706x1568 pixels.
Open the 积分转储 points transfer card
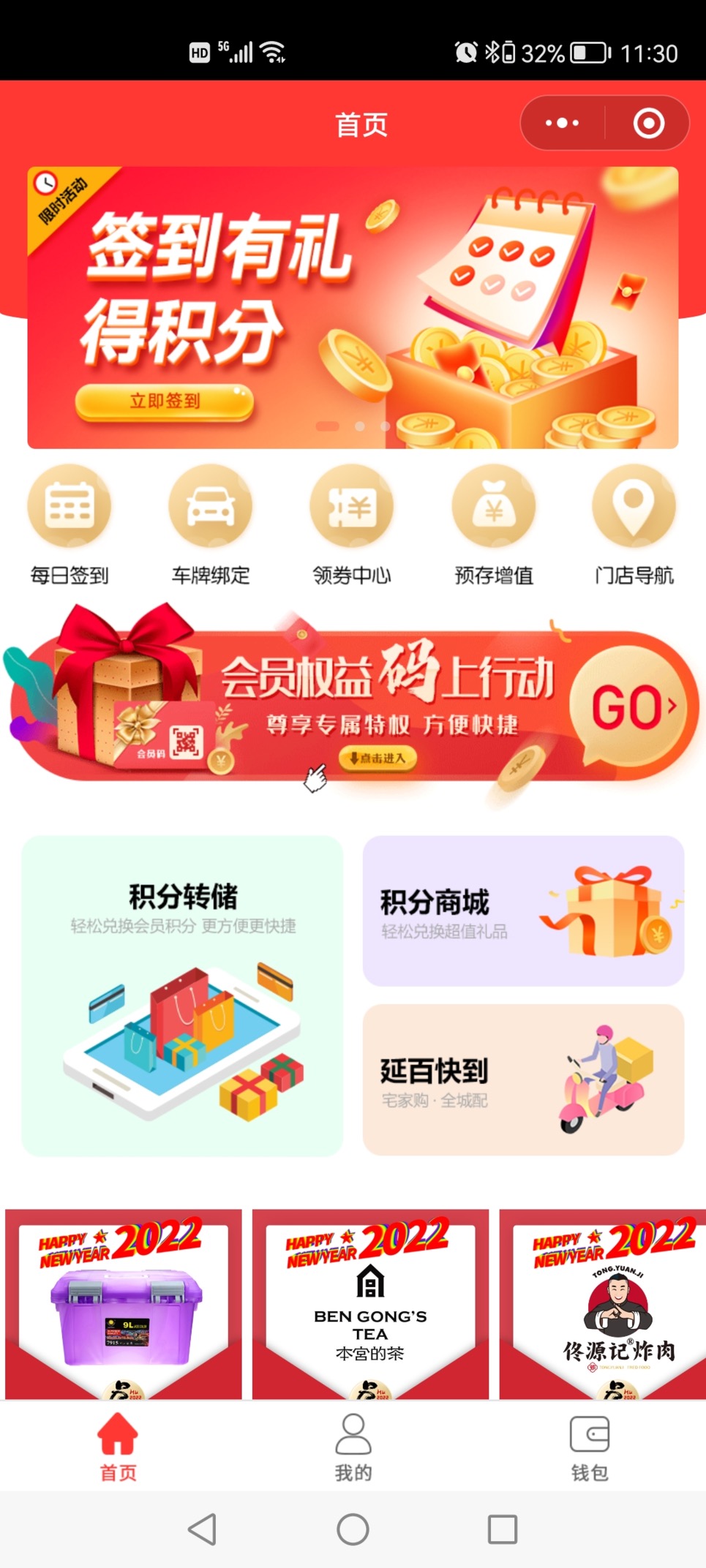[x=182, y=995]
